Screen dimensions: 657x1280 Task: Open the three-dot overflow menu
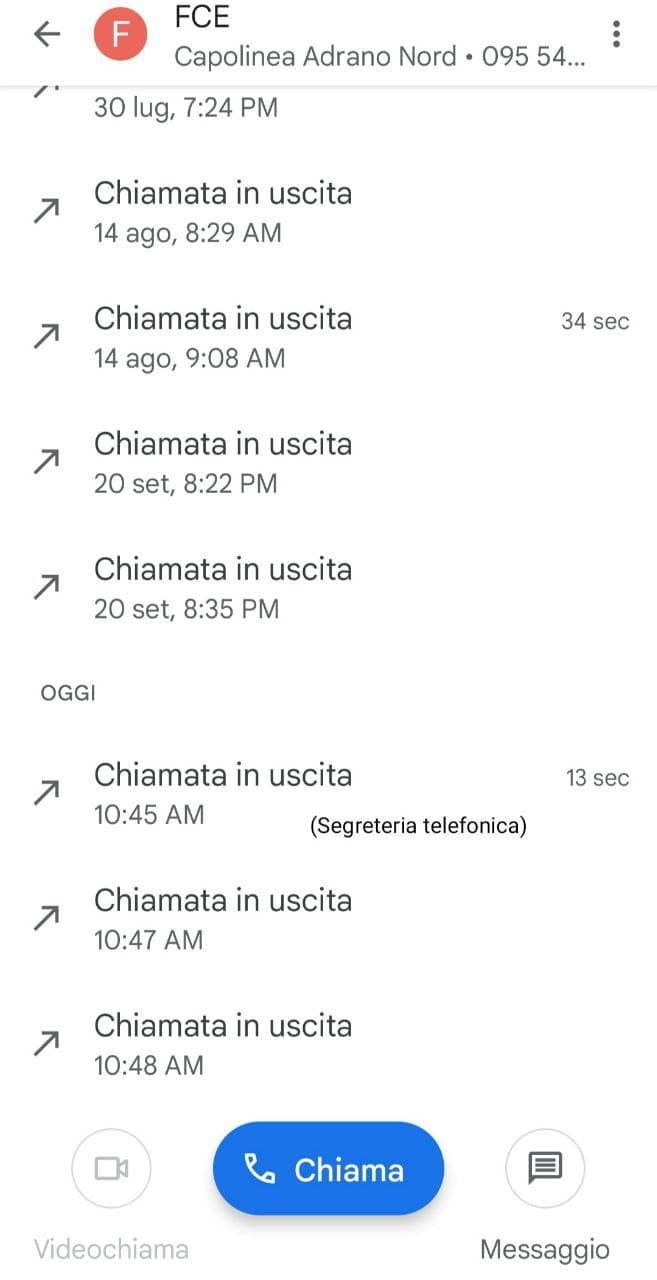point(616,34)
